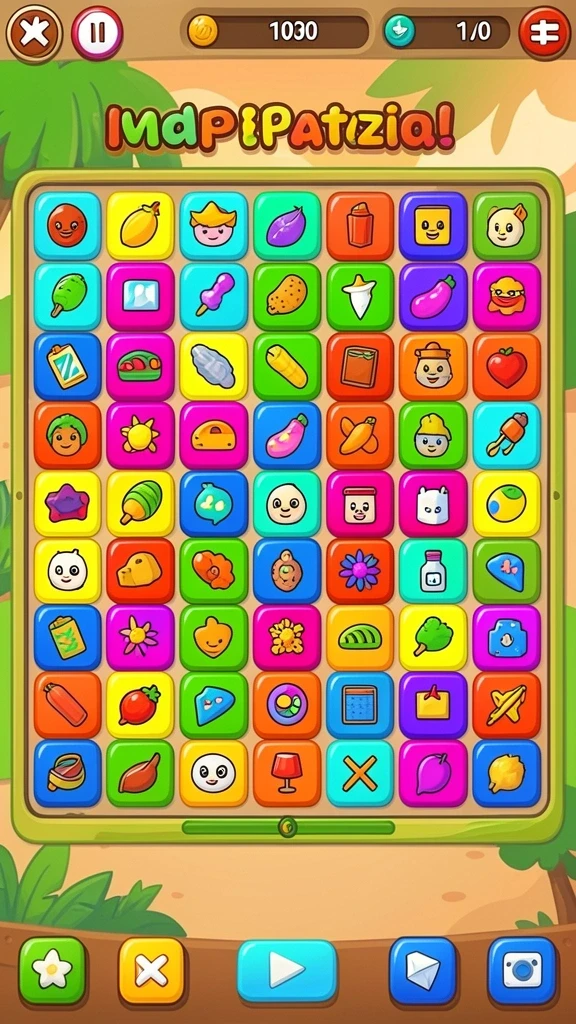Screen dimensions: 576x1024
Task: Tap the red tomato tile on yellow
Action: (x=140, y=705)
